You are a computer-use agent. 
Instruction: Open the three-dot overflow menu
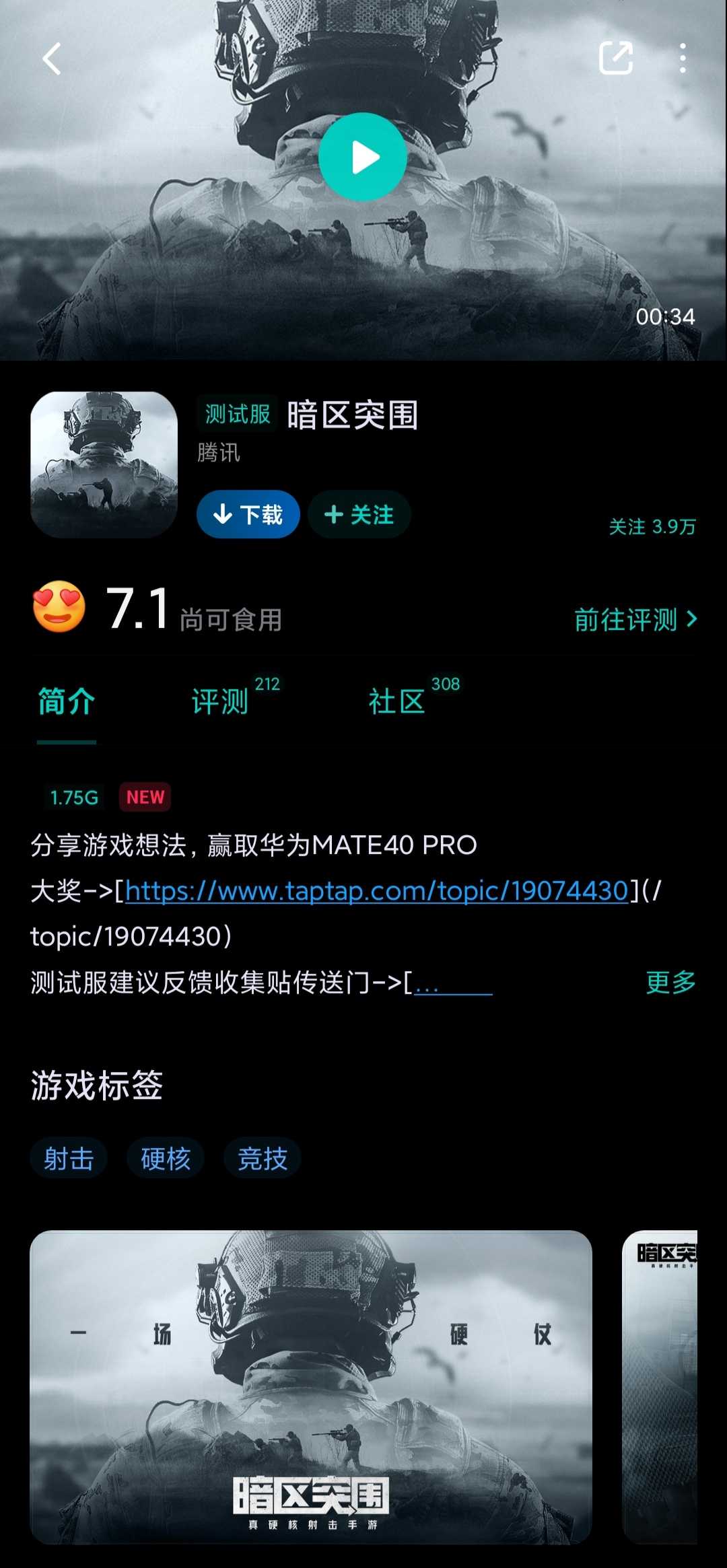point(683,59)
